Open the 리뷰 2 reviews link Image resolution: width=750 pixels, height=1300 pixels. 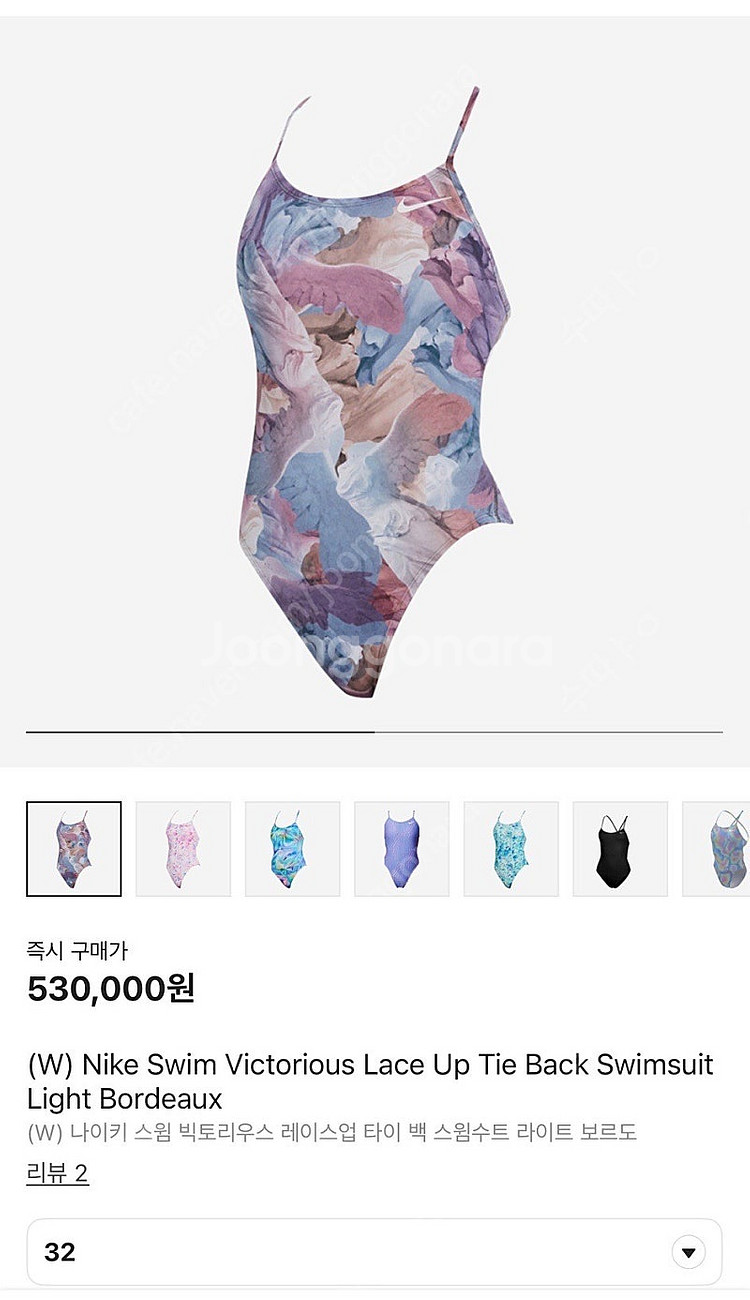click(58, 1173)
